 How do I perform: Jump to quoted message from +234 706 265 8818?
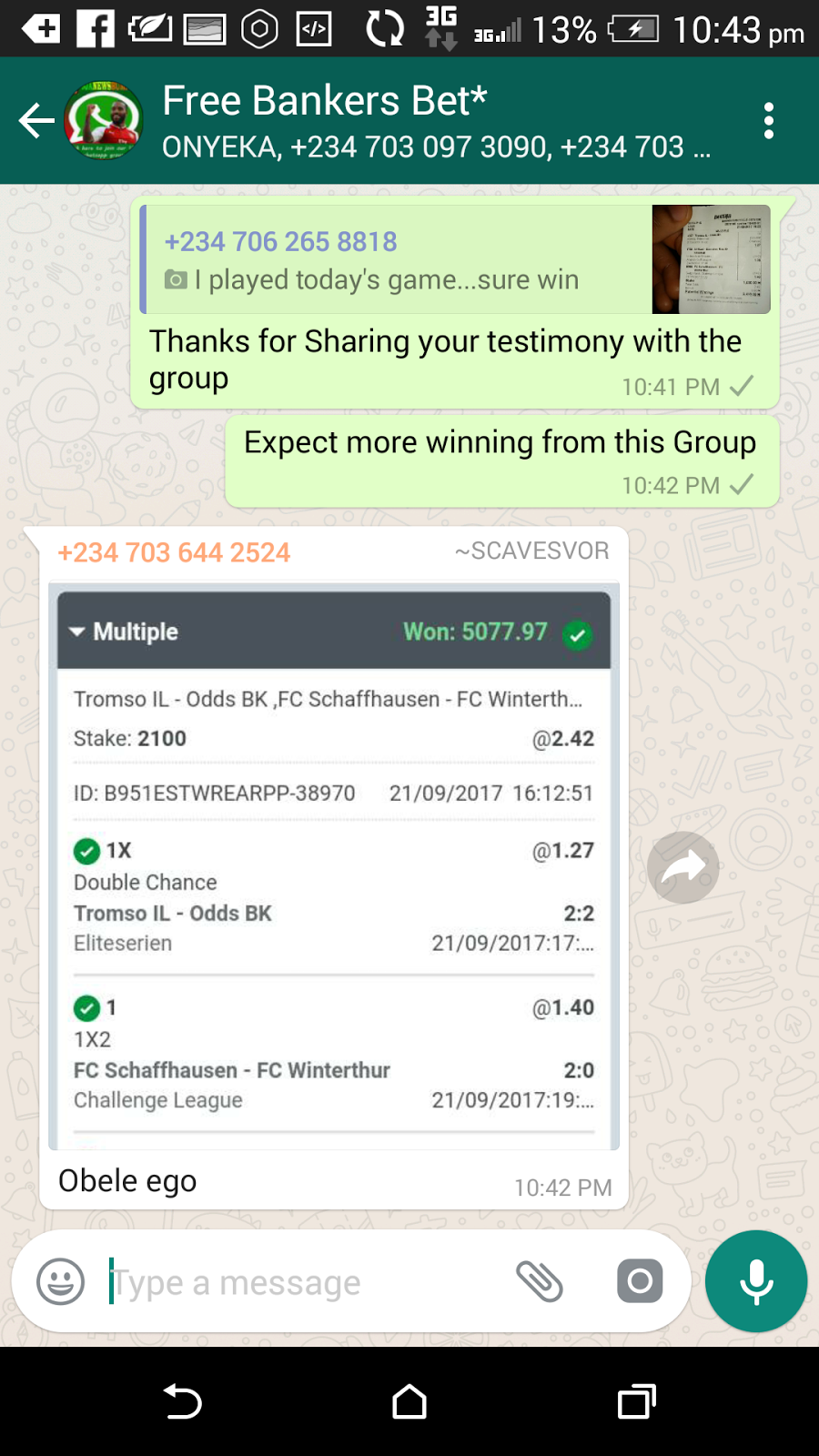click(x=455, y=259)
